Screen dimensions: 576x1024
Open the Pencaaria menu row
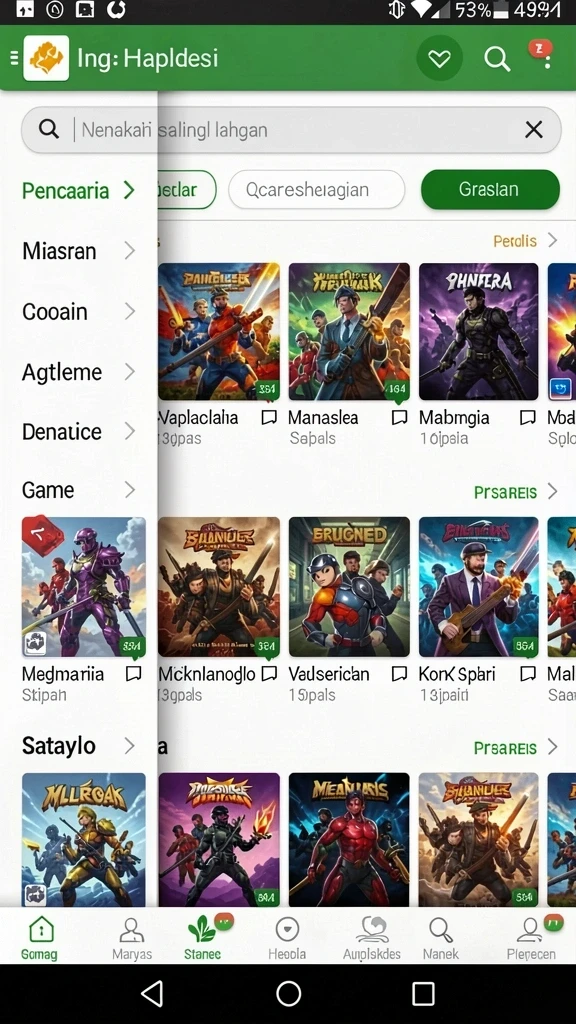(x=78, y=191)
